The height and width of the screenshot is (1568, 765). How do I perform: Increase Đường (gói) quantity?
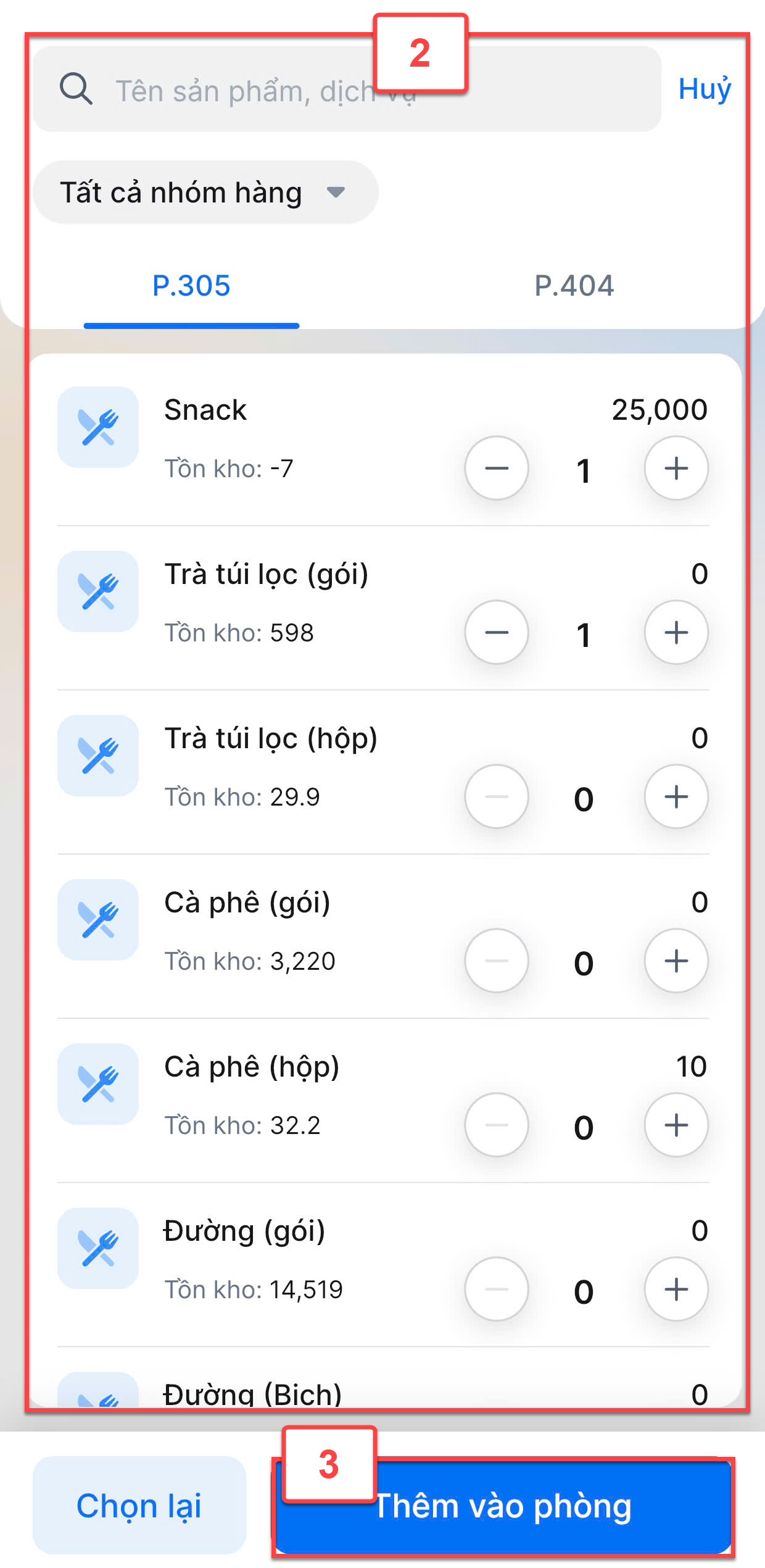point(676,1290)
